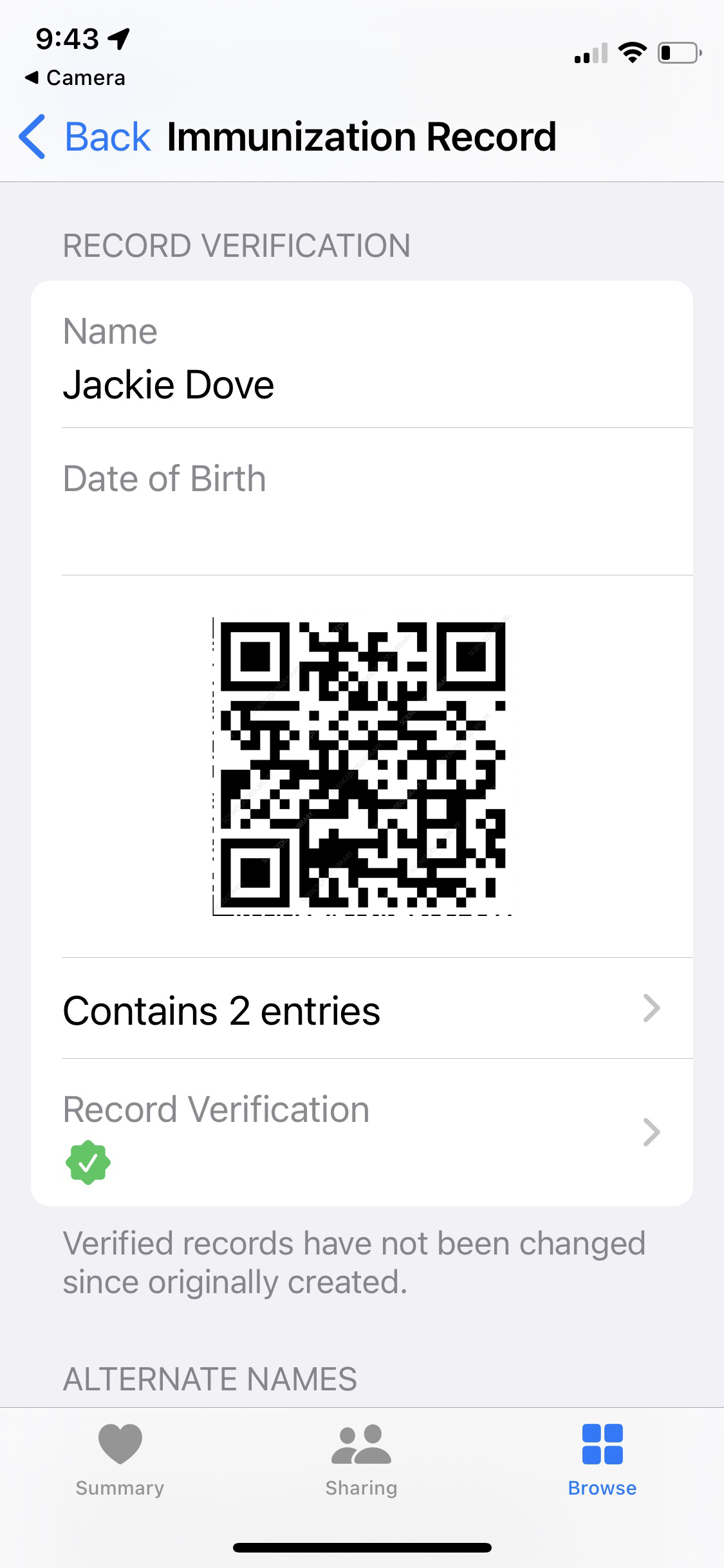Go back using the Back button
The width and height of the screenshot is (724, 1568).
point(85,137)
